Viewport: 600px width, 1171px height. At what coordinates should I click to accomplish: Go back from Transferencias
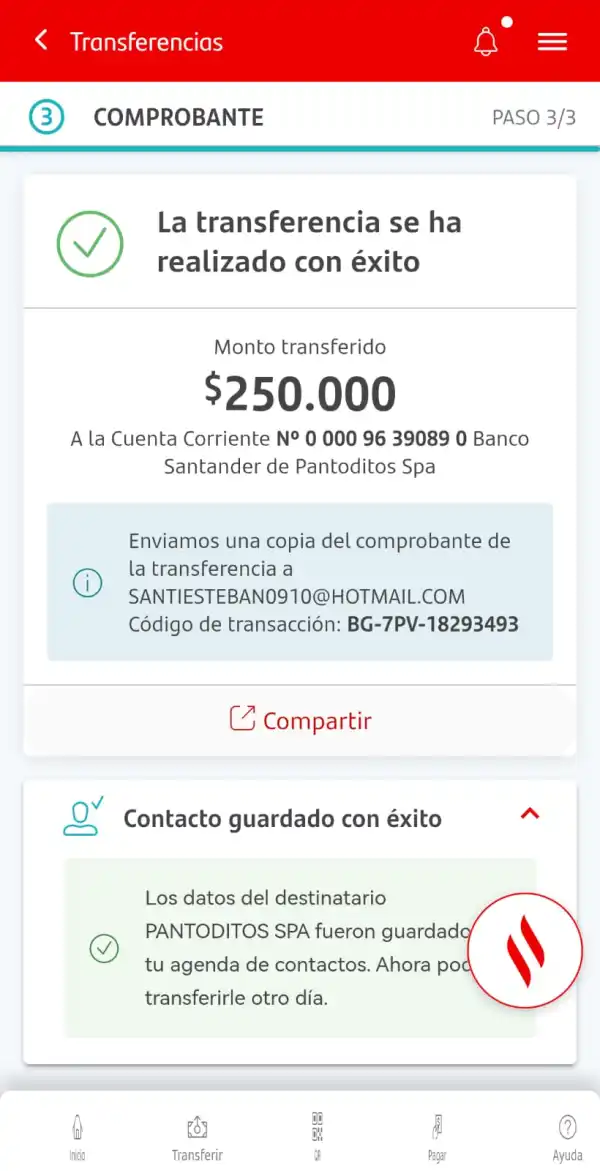pos(41,41)
